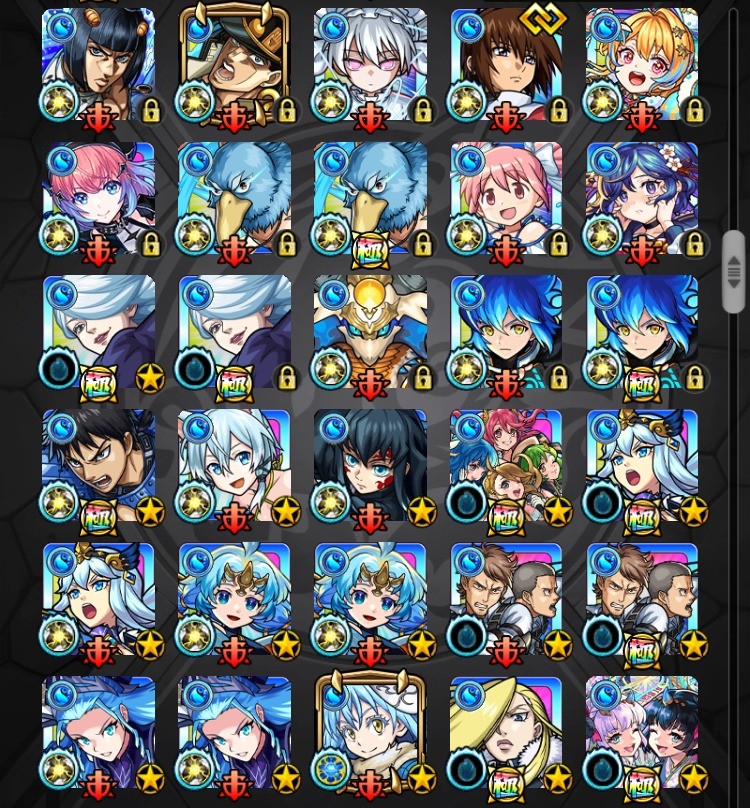Viewport: 750px width, 808px height.
Task: Select brown-haired boy with yellow link badge
Action: pyautogui.click(x=507, y=66)
